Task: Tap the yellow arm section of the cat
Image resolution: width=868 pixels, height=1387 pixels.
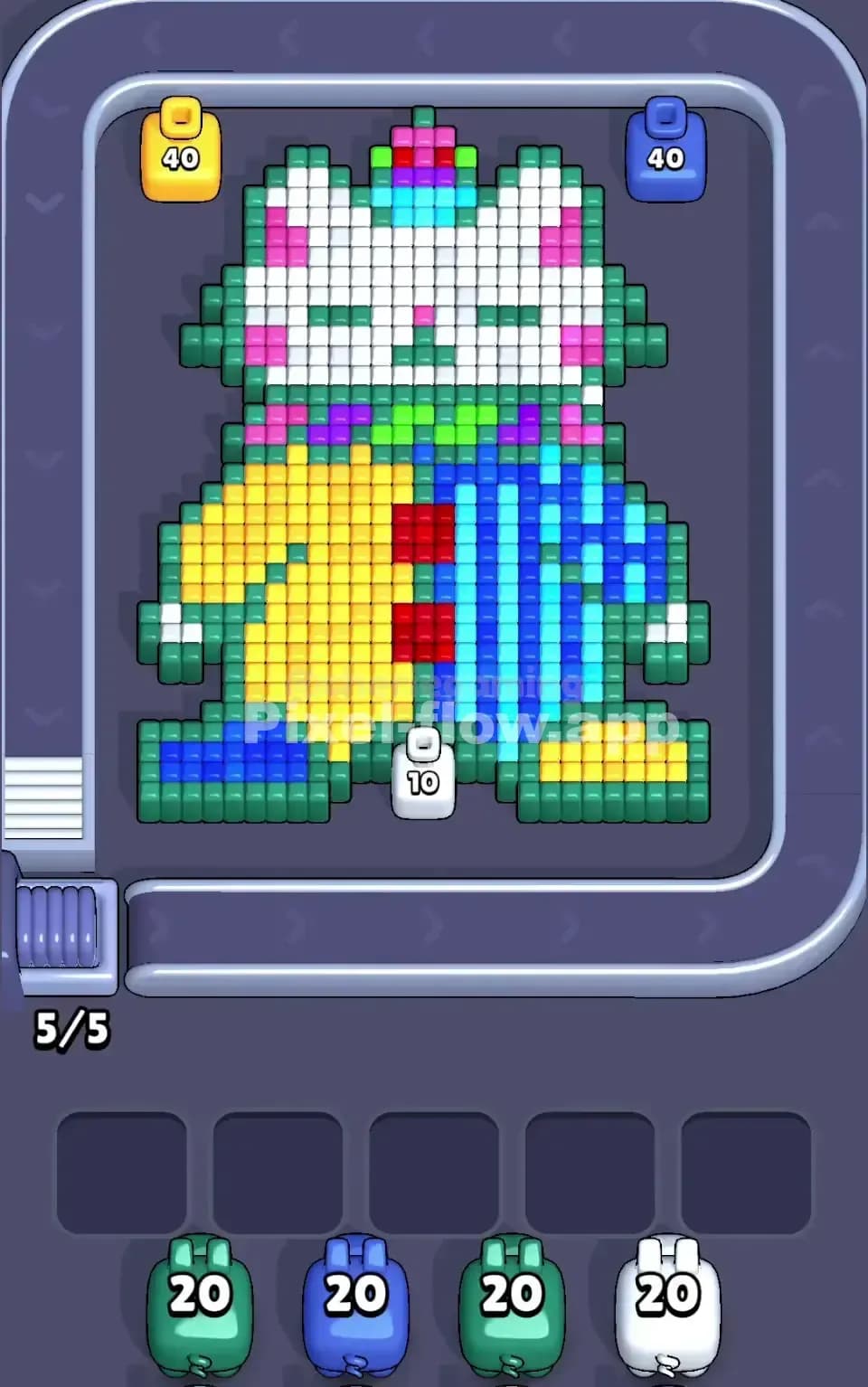Action: pos(298,561)
